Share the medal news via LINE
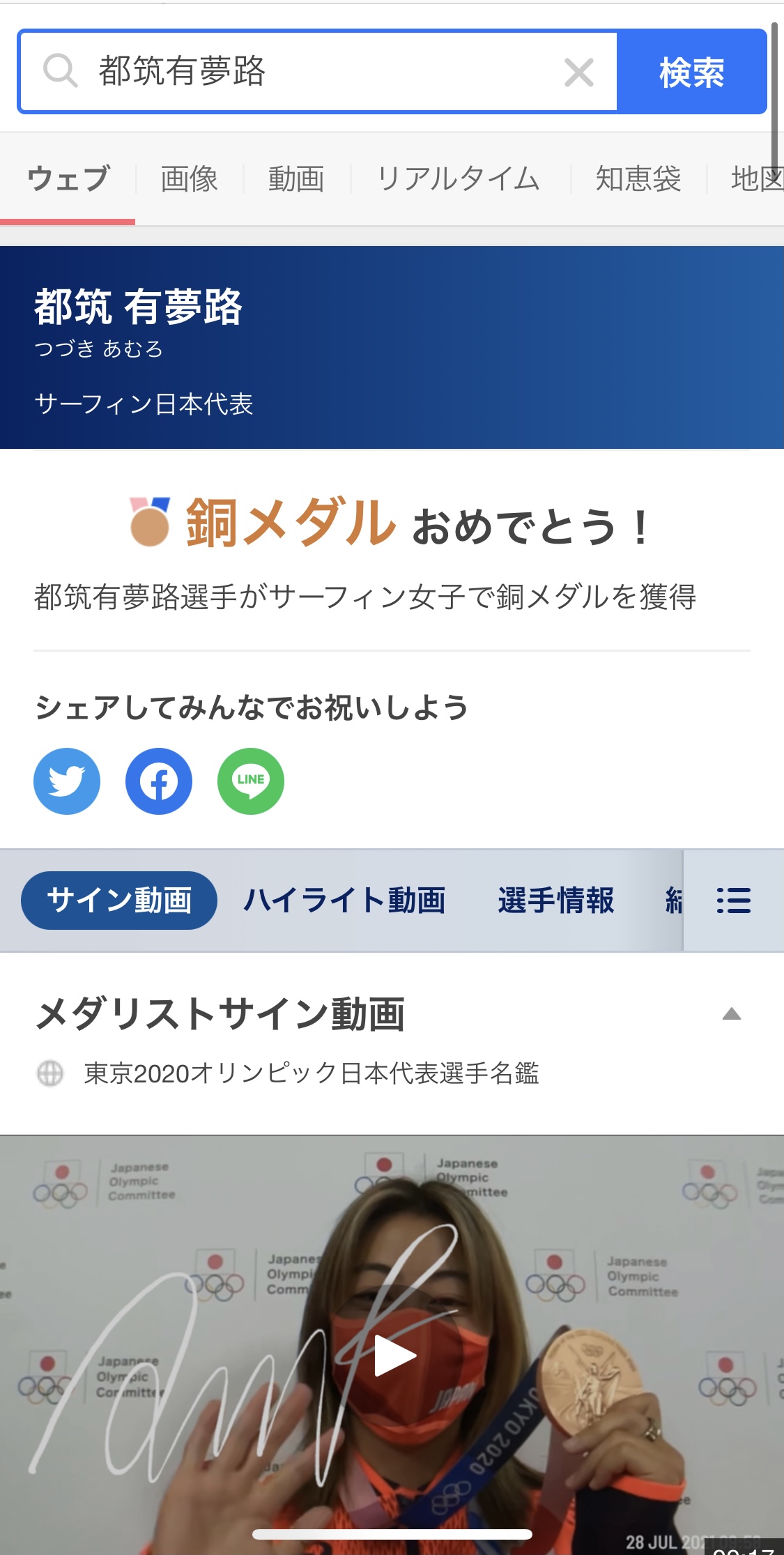 pyautogui.click(x=251, y=781)
